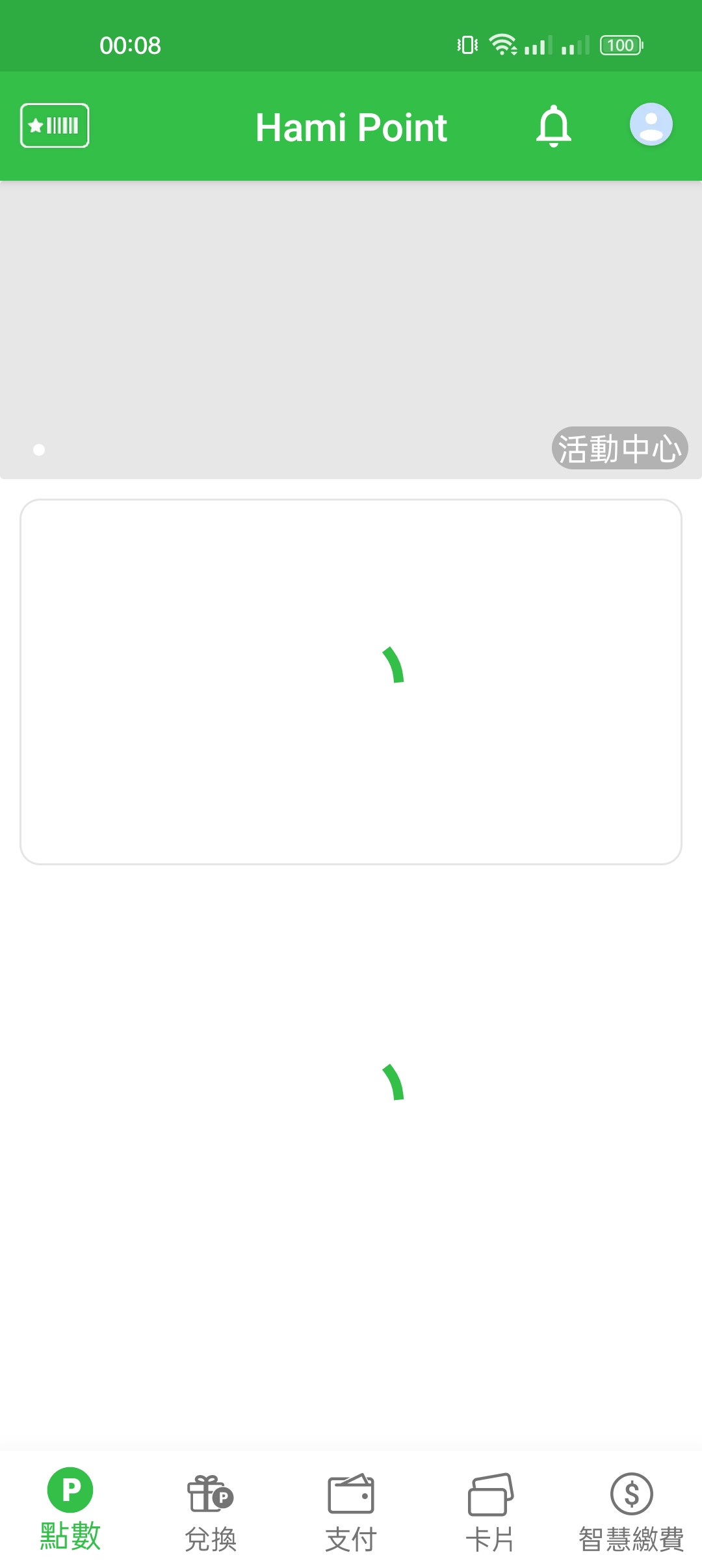Viewport: 702px width, 1568px height.
Task: Switch to the 支付 tab
Action: tap(351, 1512)
